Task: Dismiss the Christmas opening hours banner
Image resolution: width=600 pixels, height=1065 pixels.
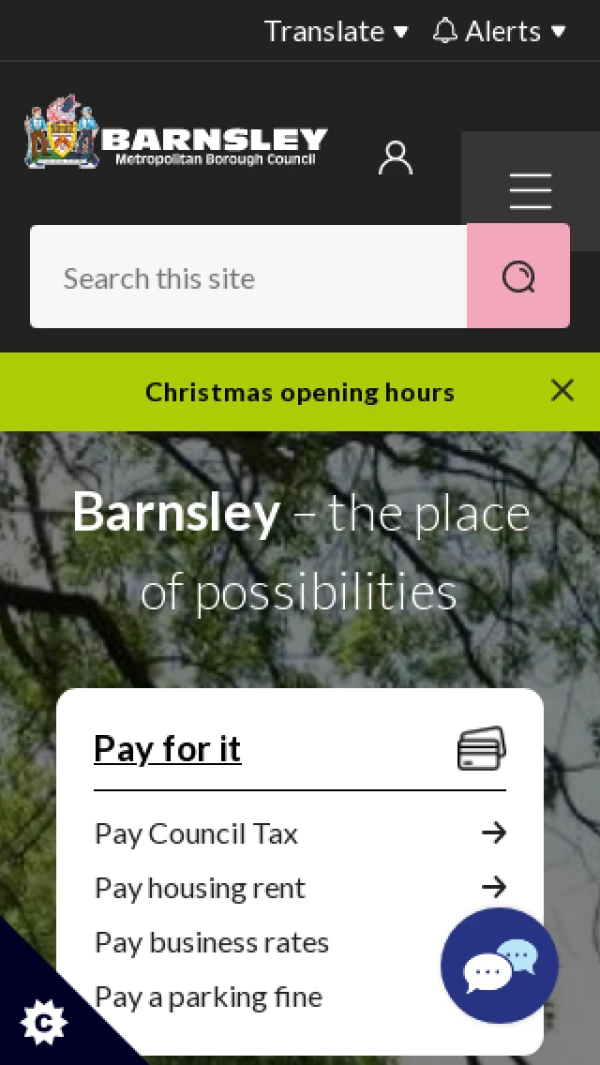Action: coord(562,390)
